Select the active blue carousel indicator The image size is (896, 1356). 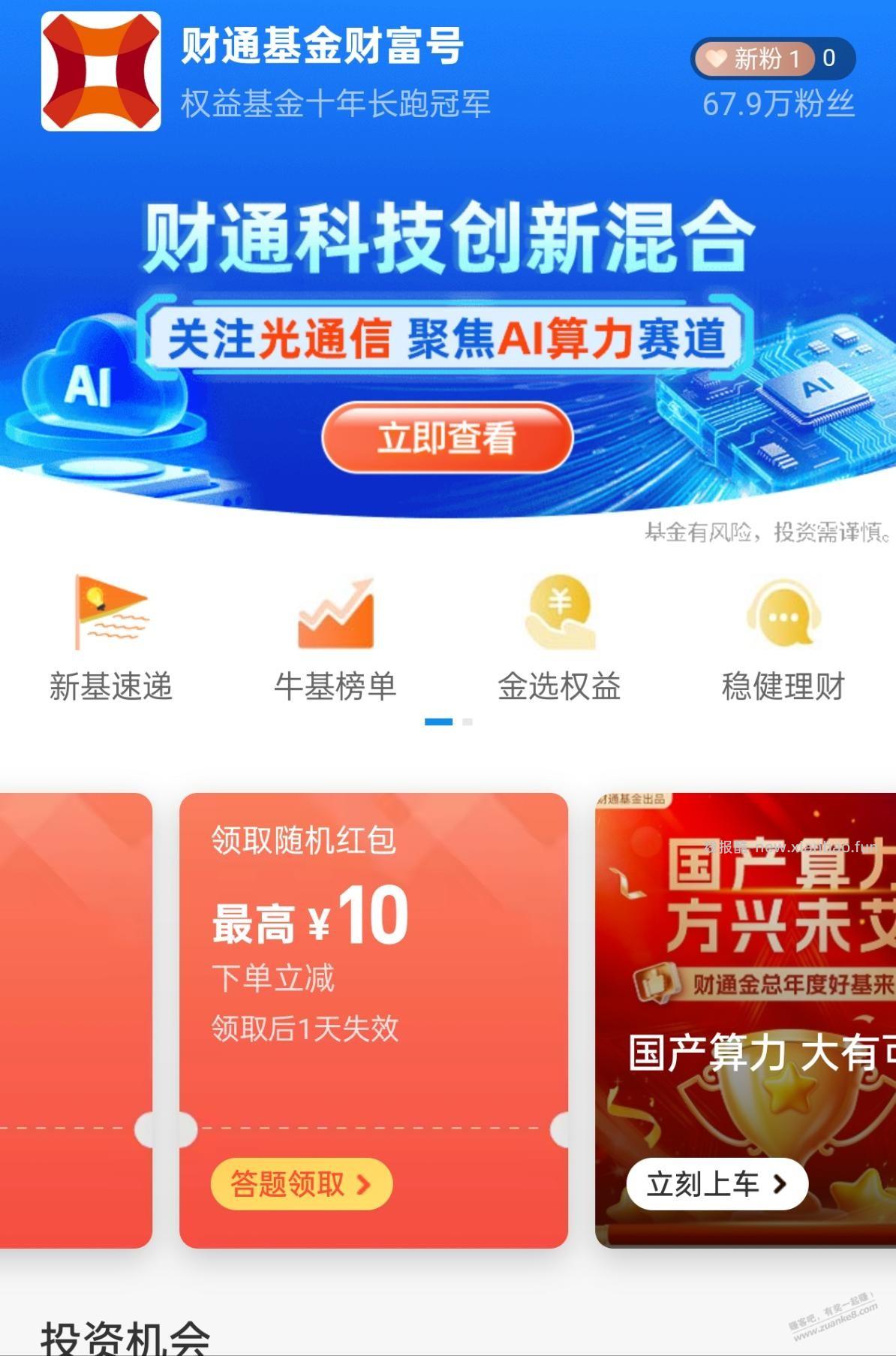click(x=439, y=720)
